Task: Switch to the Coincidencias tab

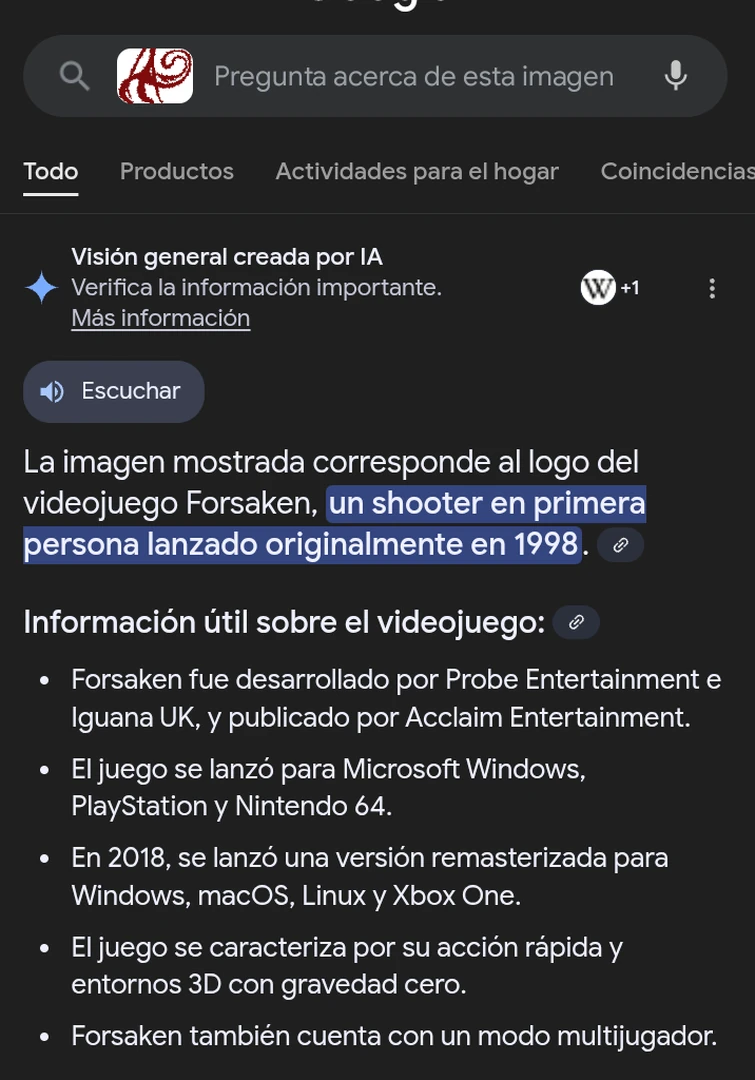Action: pyautogui.click(x=676, y=172)
